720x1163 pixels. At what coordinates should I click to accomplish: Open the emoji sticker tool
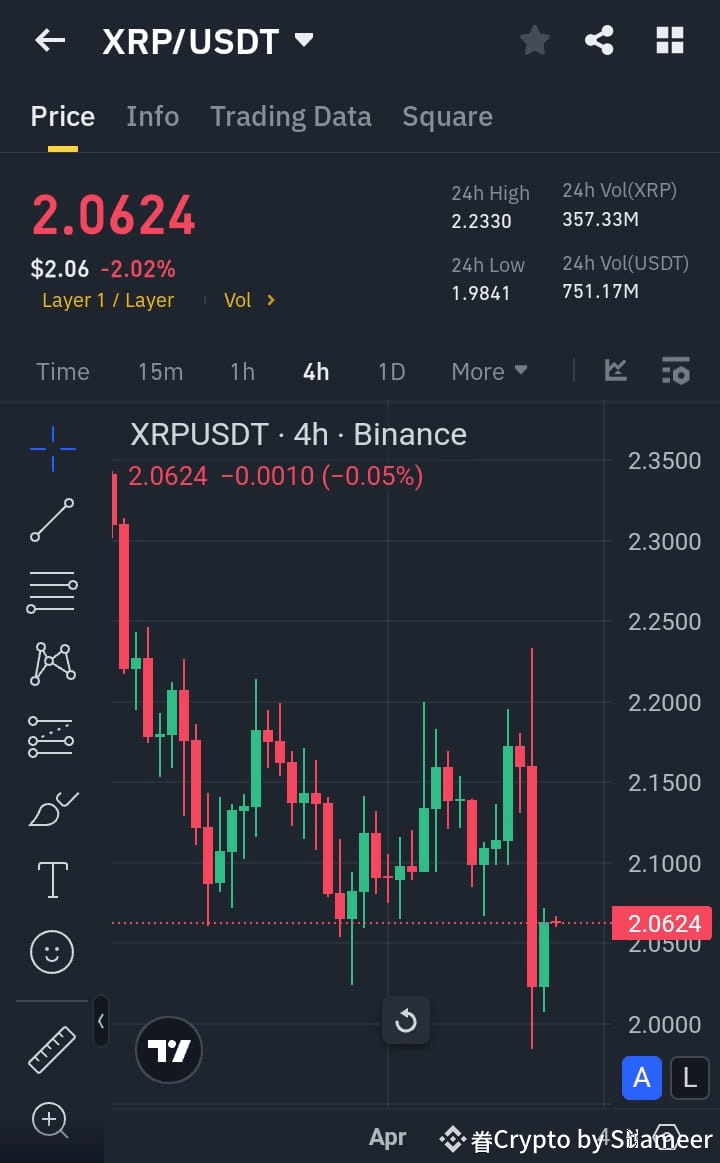51,952
